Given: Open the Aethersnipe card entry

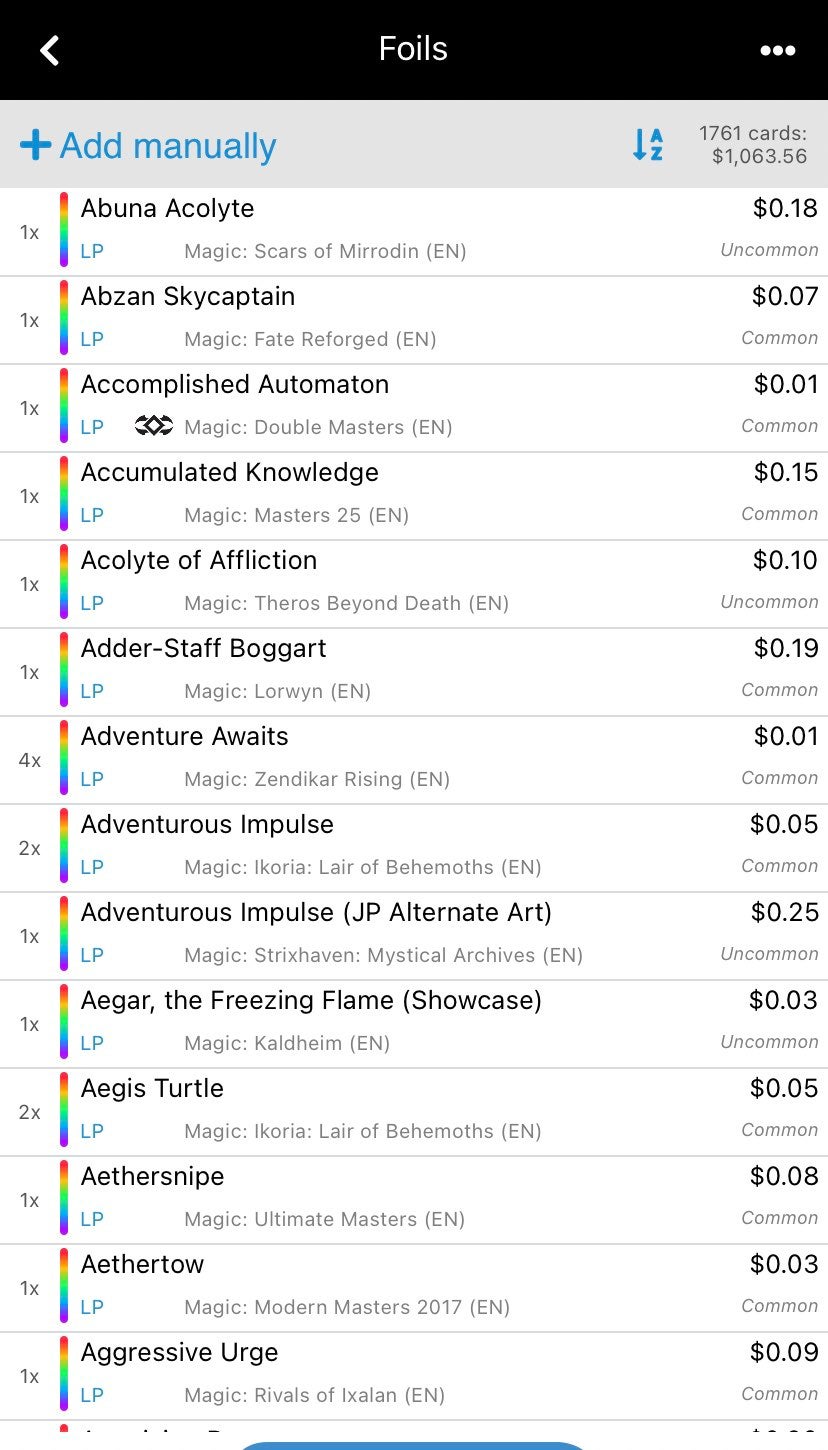Looking at the screenshot, I should tap(414, 1200).
